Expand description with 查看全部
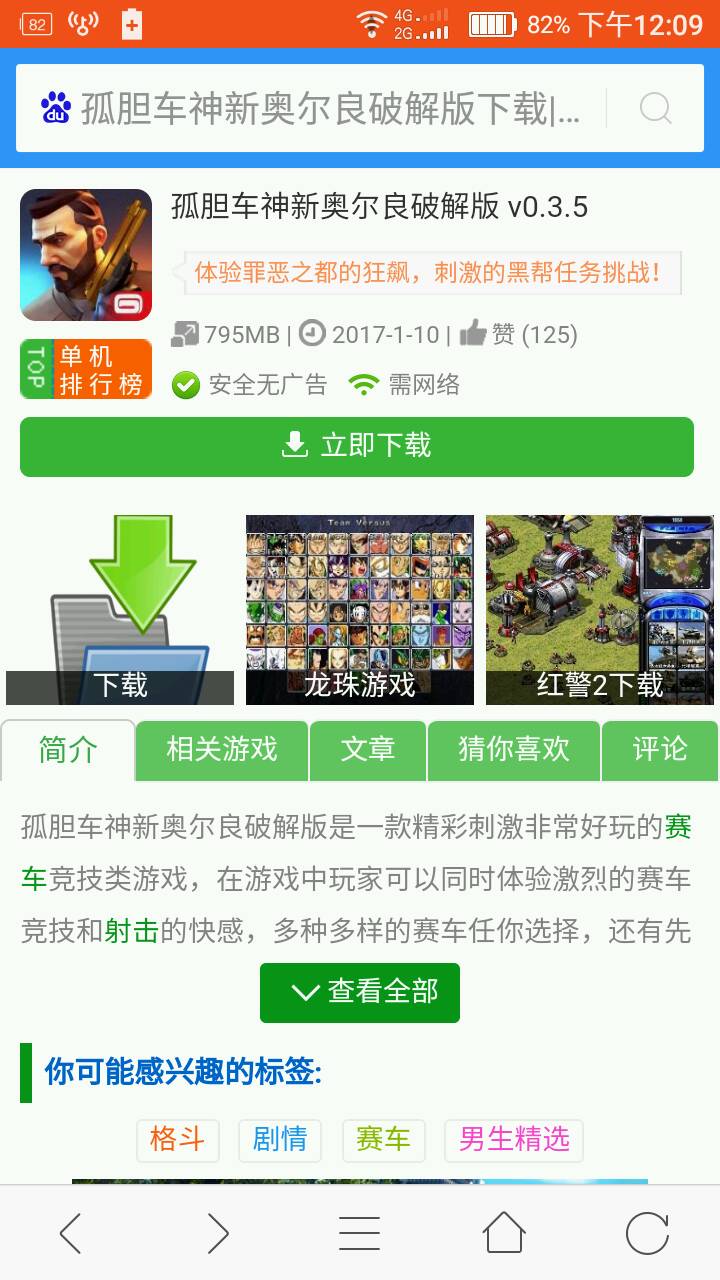This screenshot has height=1280, width=720. click(360, 992)
